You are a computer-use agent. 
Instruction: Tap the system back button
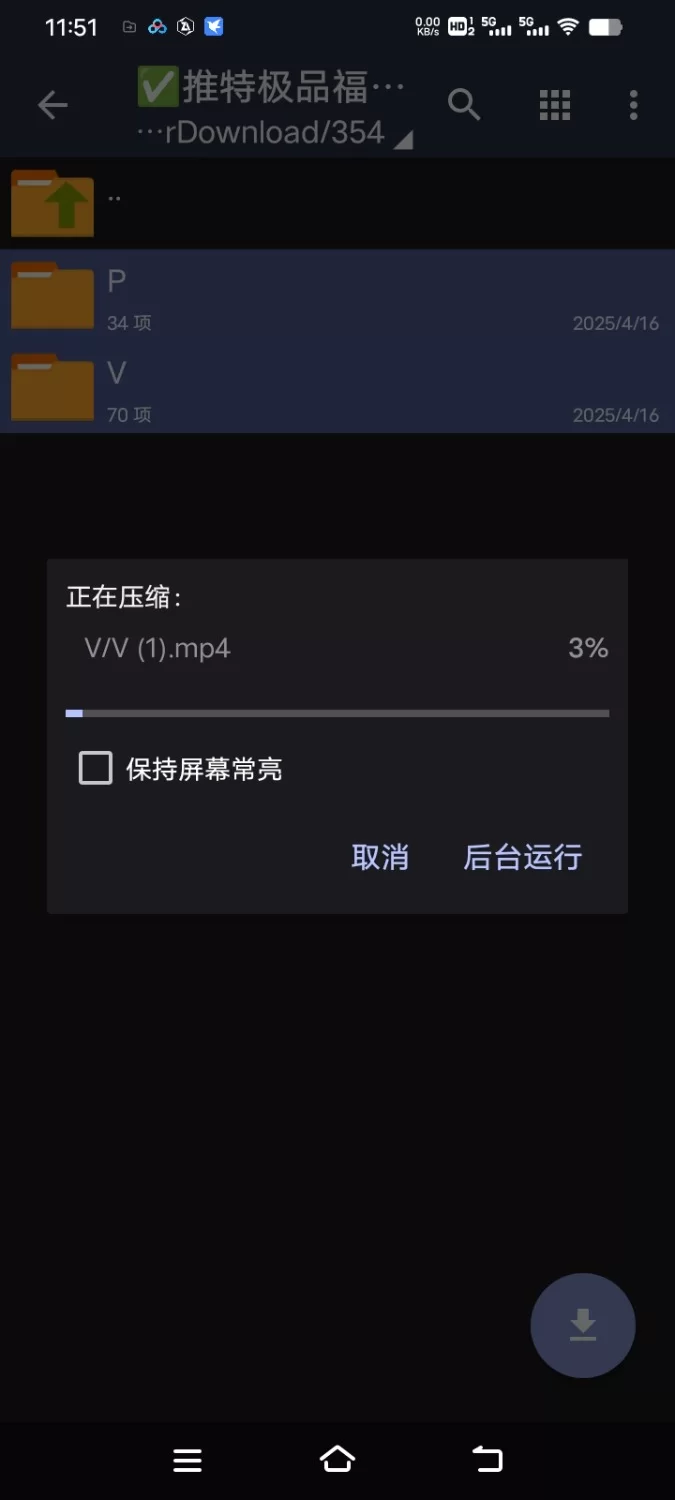point(487,1459)
